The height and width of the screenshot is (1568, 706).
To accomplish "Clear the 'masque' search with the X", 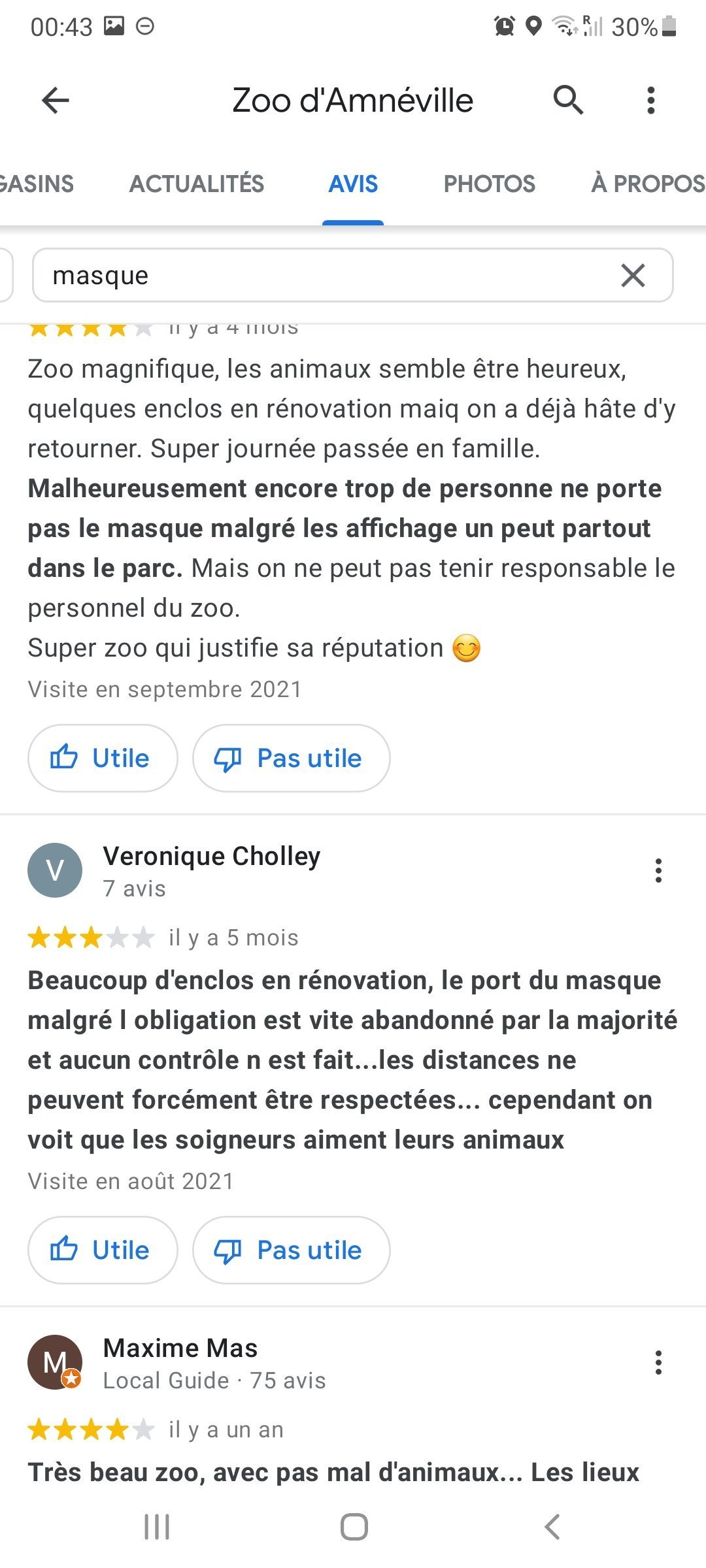I will 633,275.
